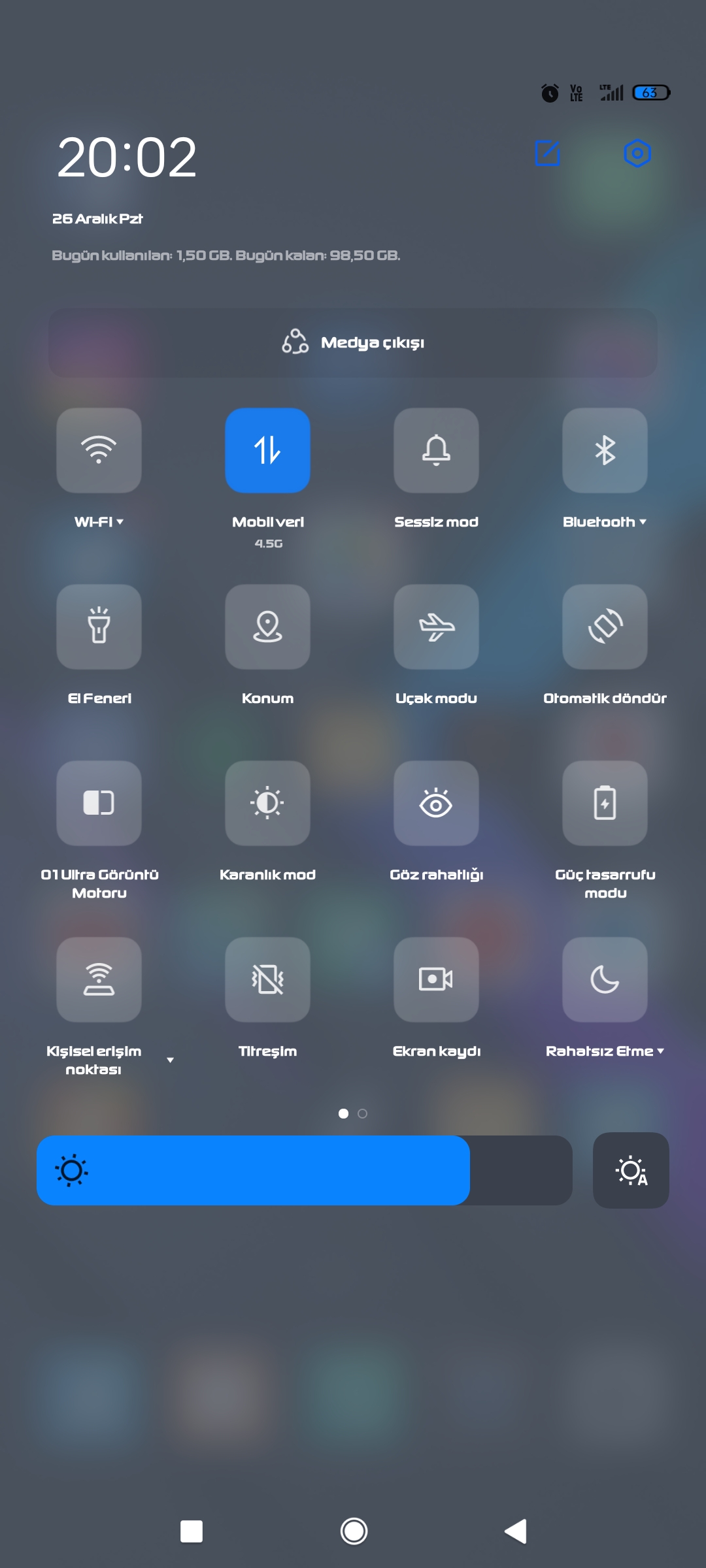Viewport: 706px width, 1568px height.
Task: Switch on El Feneri flashlight
Action: pos(99,627)
